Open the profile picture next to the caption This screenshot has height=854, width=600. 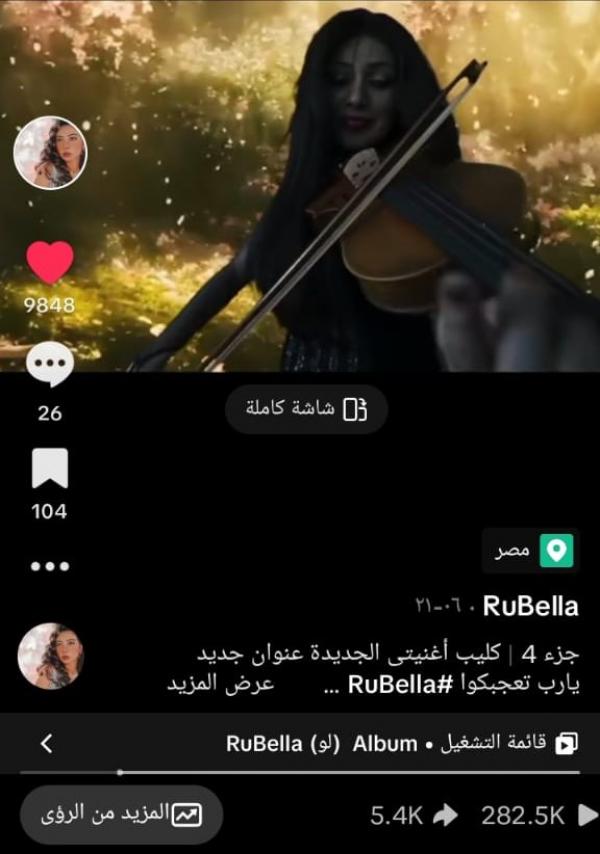pyautogui.click(x=50, y=656)
